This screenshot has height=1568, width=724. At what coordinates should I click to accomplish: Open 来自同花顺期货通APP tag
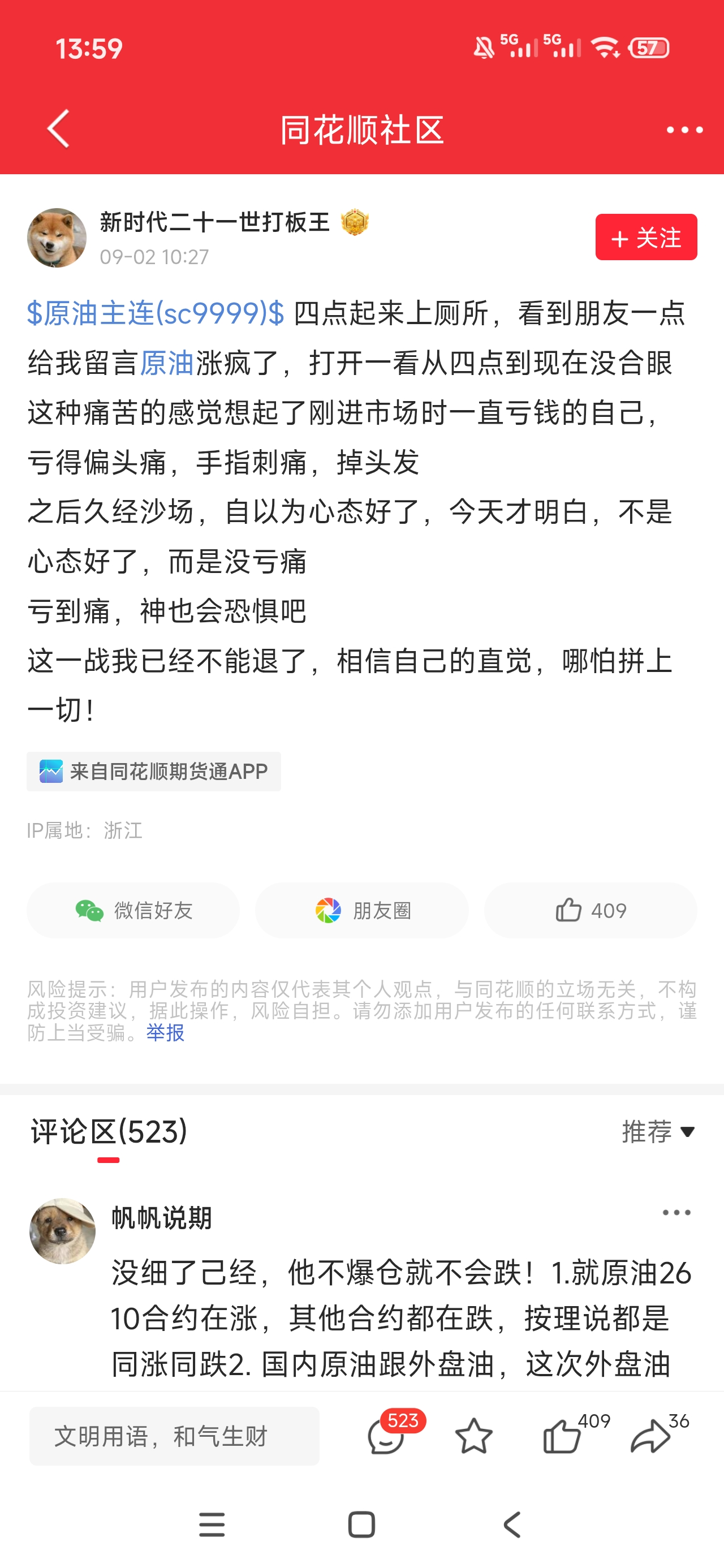[x=154, y=772]
